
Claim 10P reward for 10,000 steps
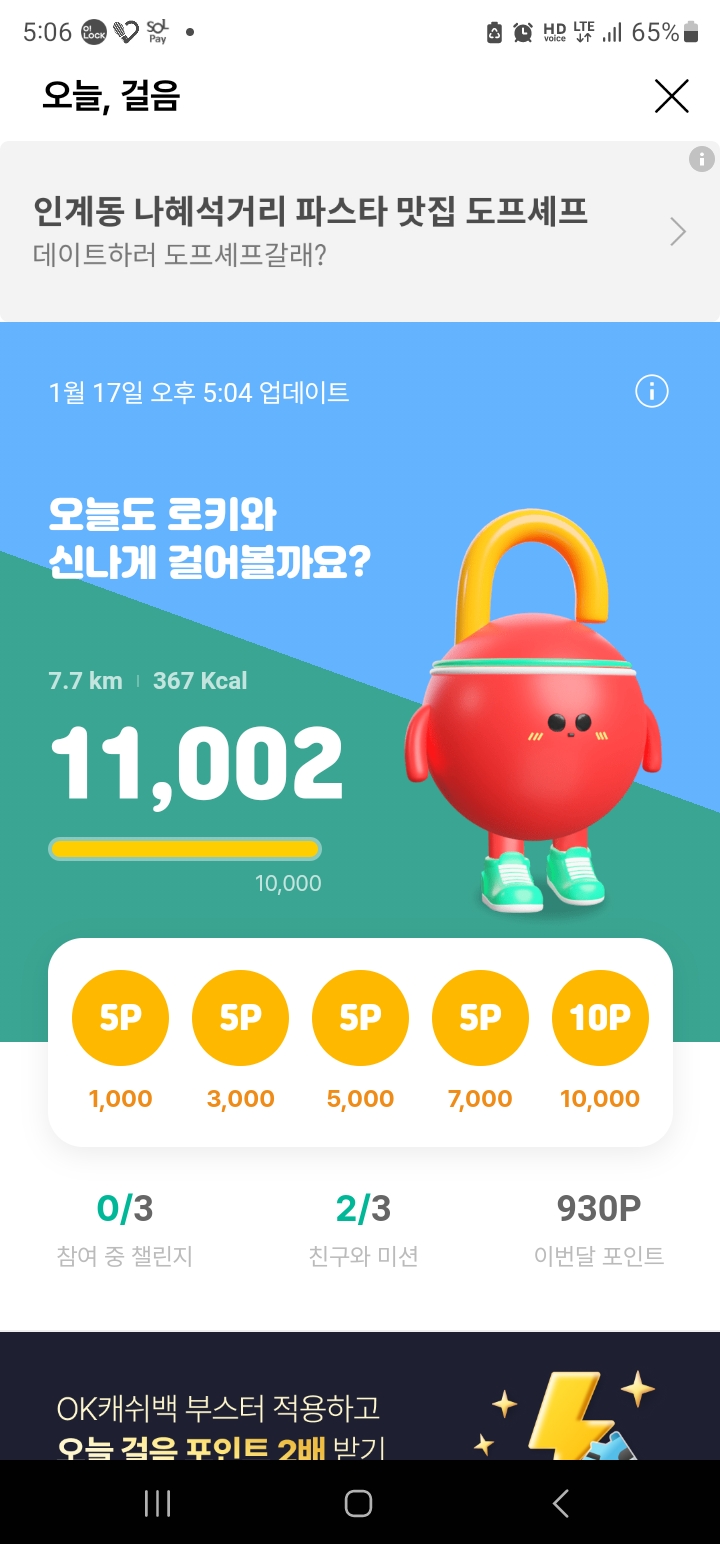[600, 1018]
